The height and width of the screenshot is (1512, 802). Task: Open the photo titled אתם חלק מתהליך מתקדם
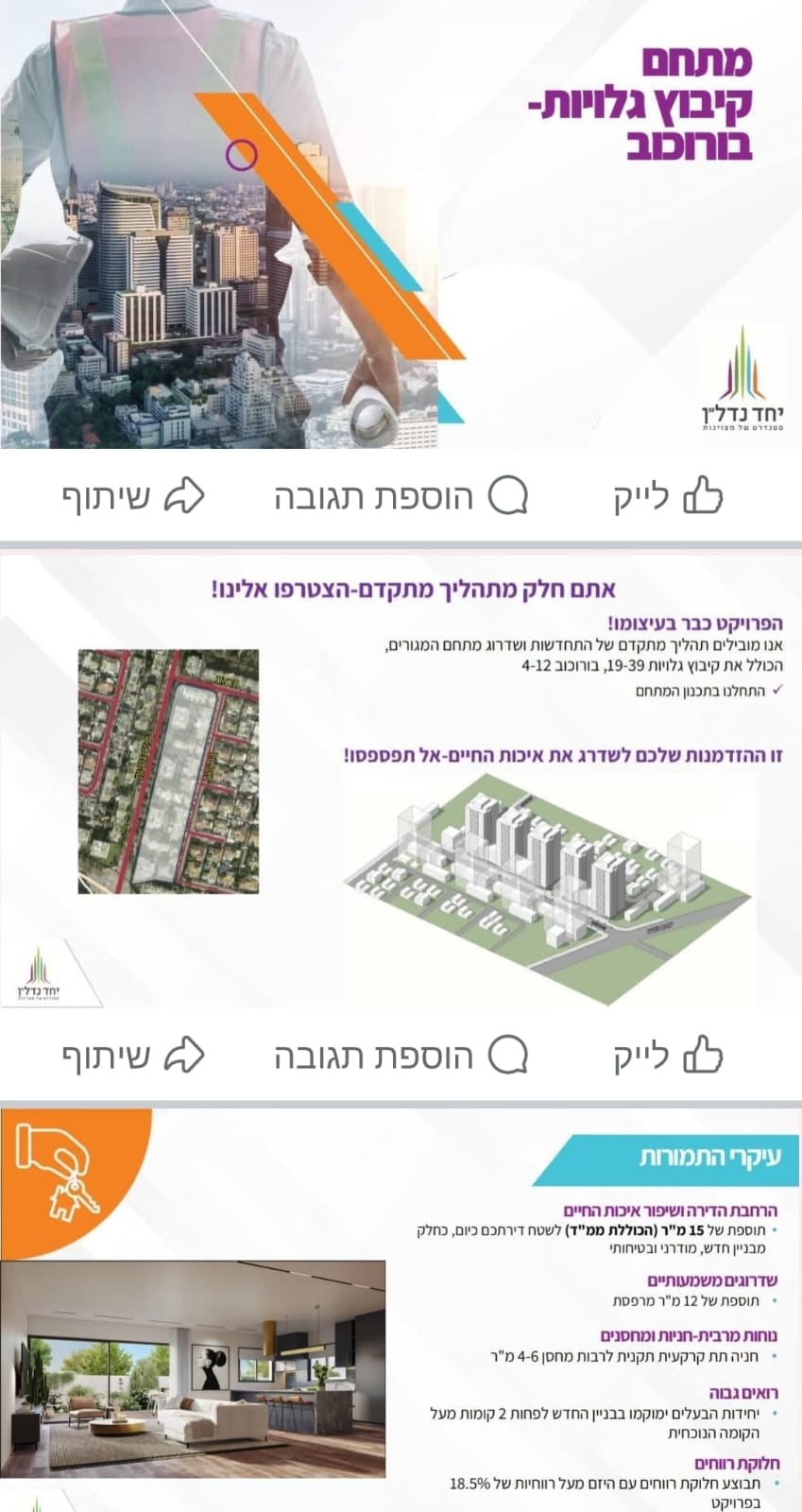[401, 784]
